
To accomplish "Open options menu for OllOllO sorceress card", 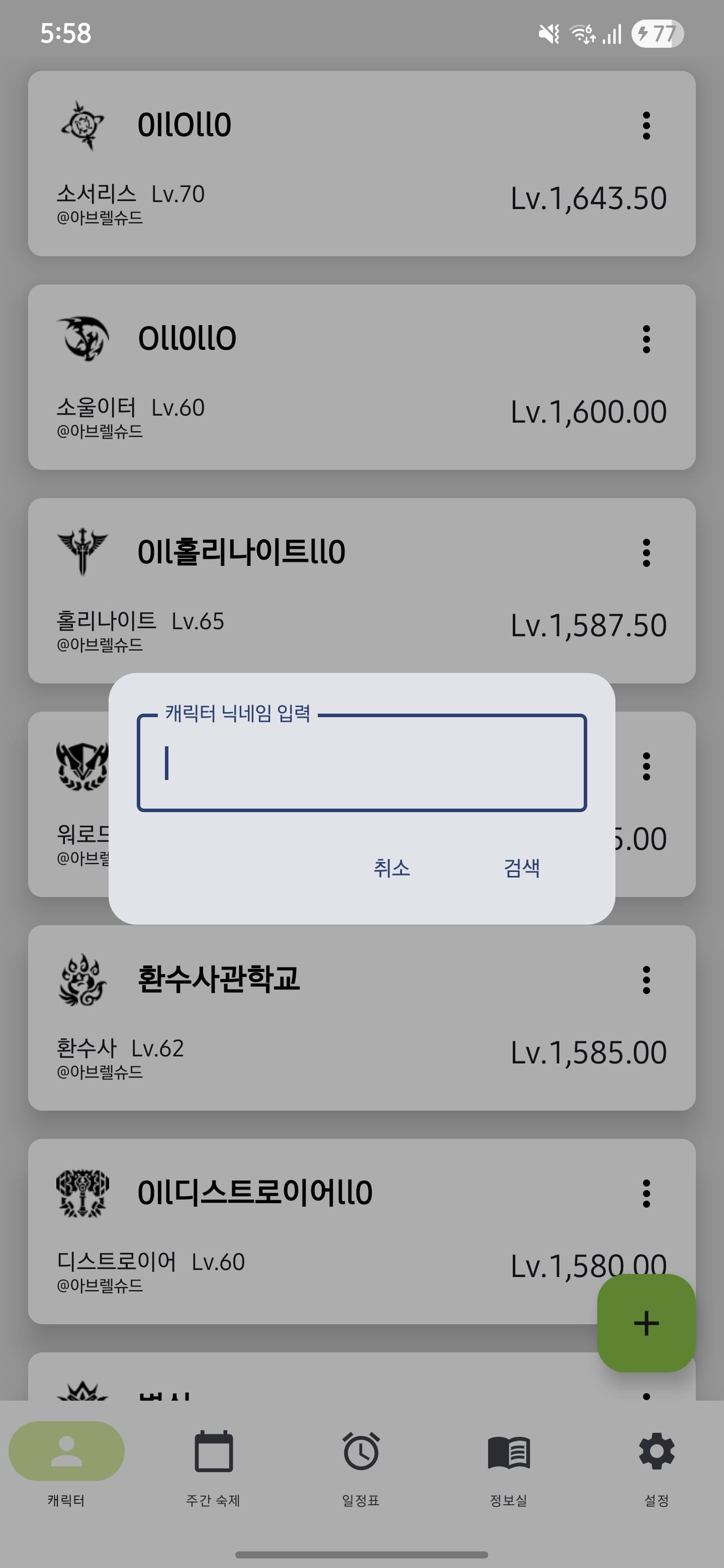I will point(646,126).
